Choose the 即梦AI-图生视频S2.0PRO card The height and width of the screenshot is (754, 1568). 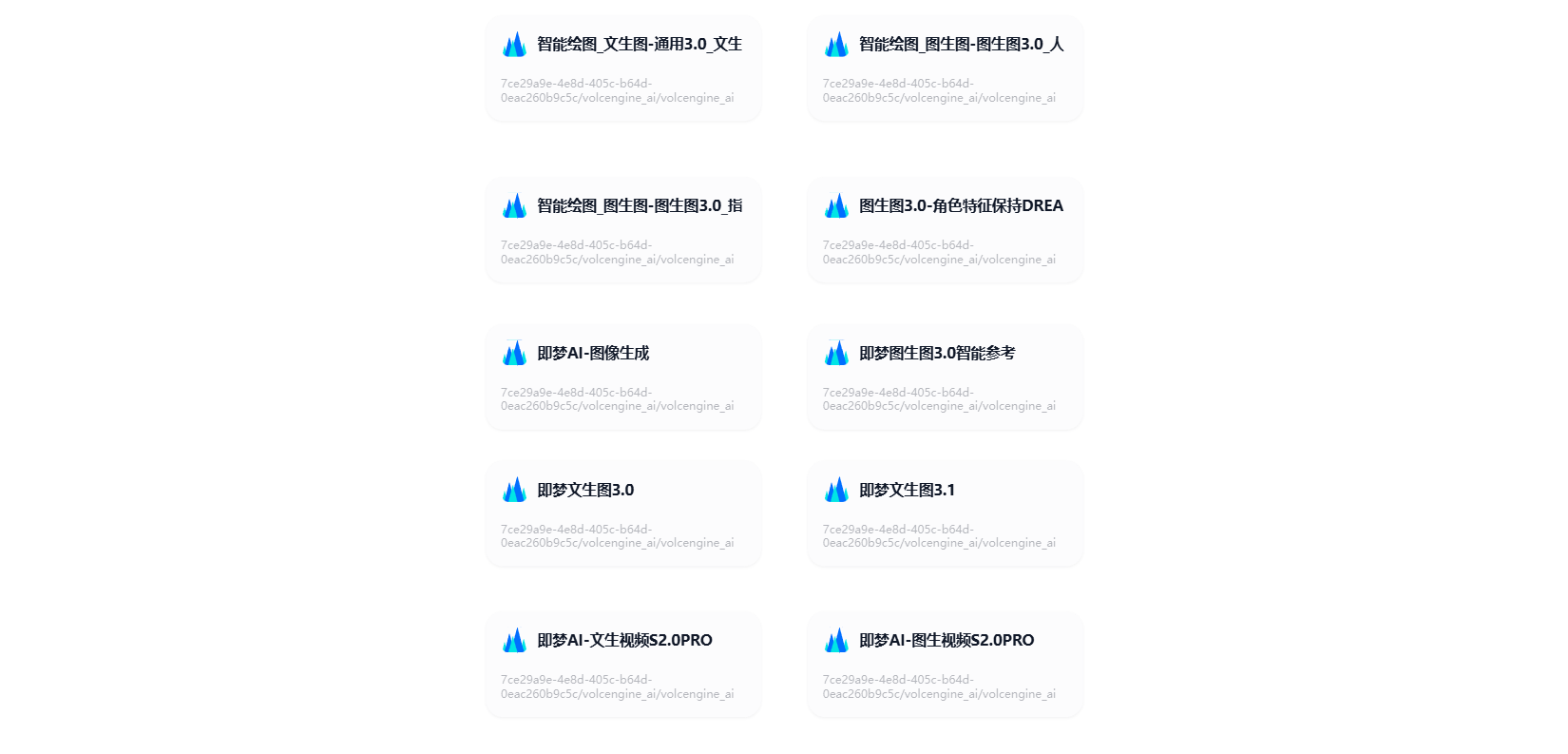(x=945, y=665)
